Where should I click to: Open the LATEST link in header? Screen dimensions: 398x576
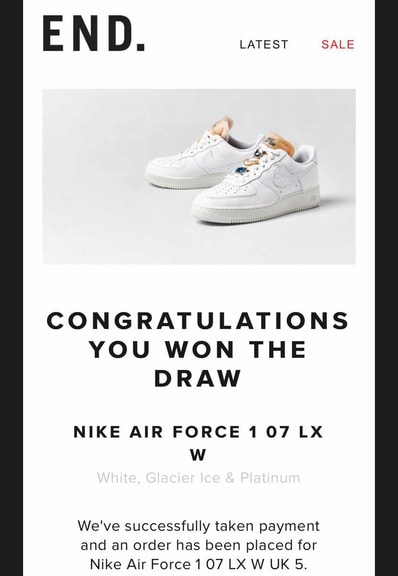click(264, 44)
